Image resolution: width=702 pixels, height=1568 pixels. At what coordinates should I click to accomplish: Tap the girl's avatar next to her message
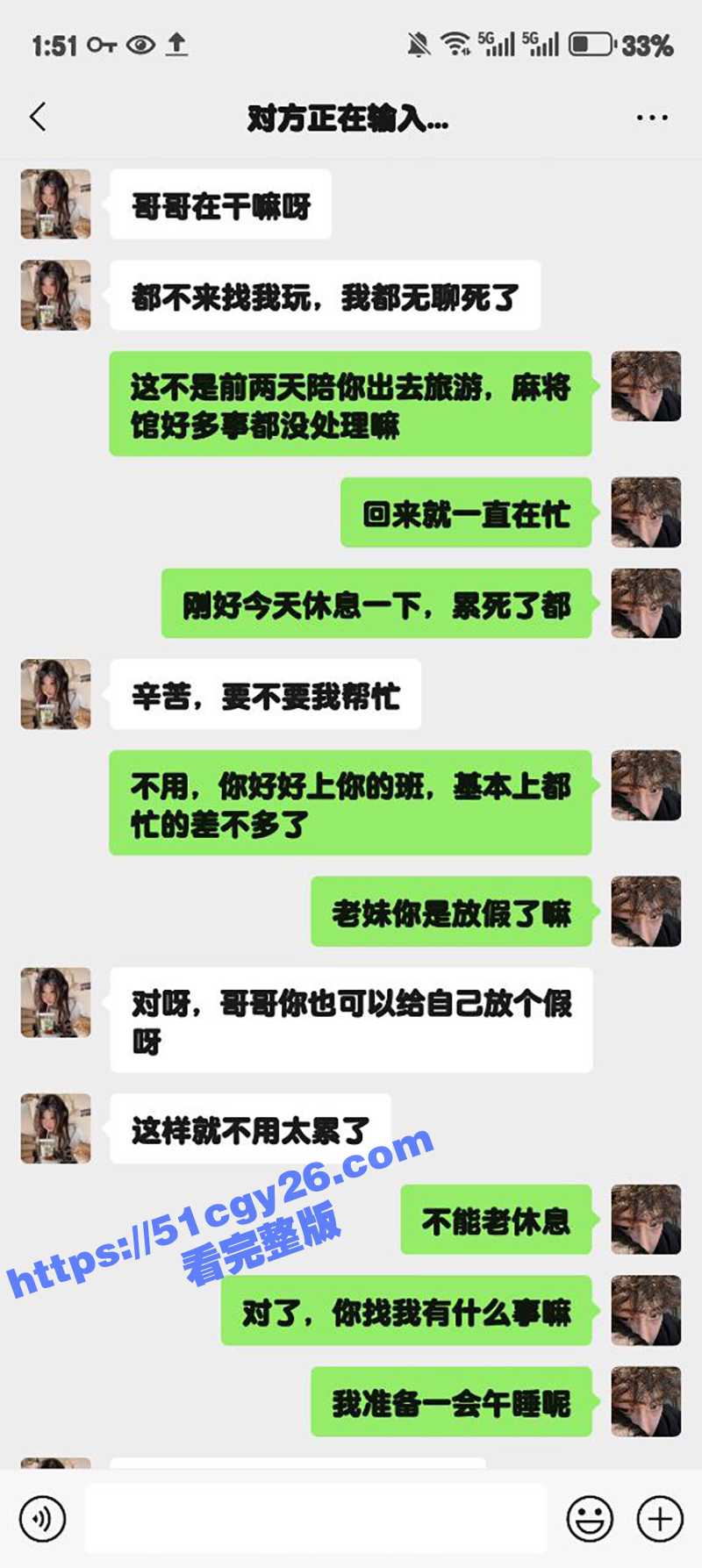pos(54,204)
